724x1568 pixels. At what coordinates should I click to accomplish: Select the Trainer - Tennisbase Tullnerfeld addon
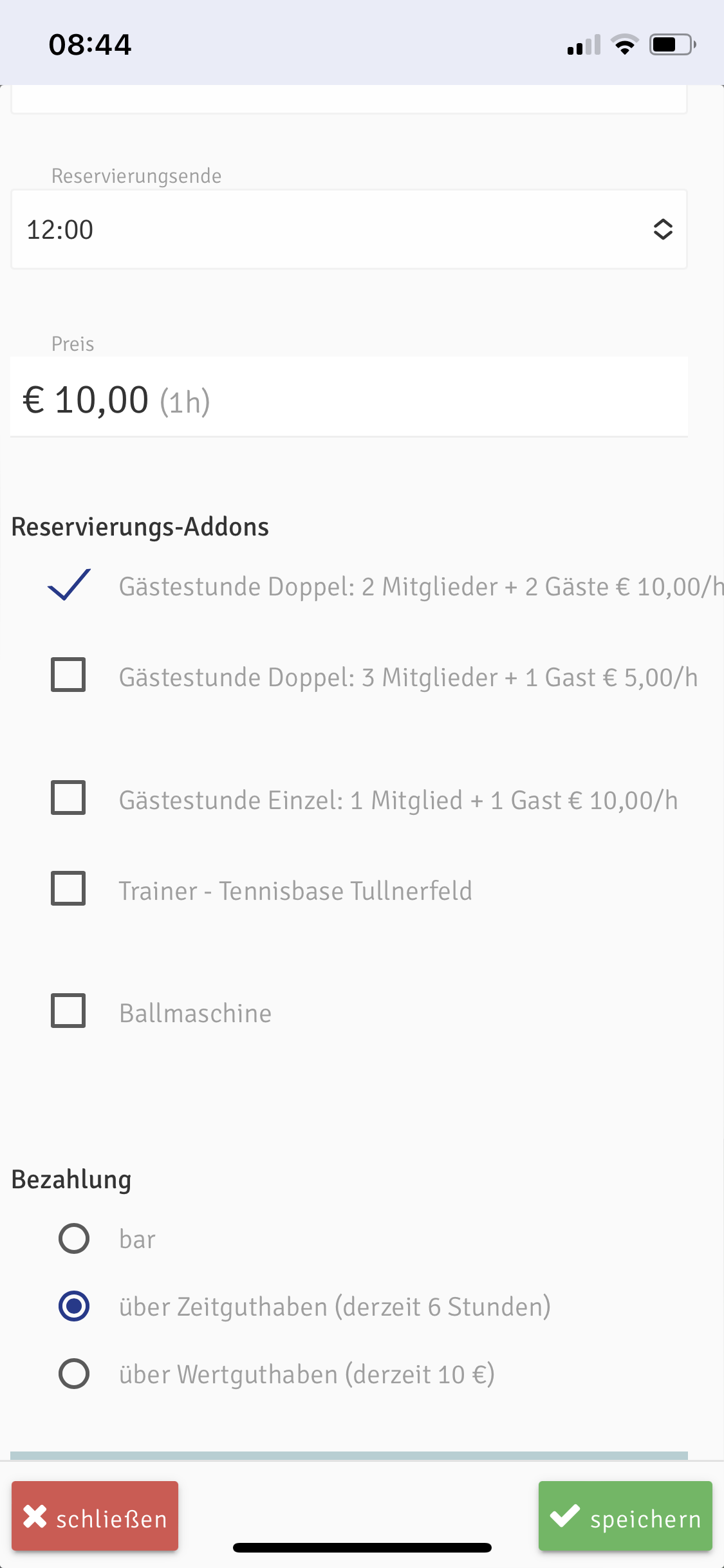point(68,888)
